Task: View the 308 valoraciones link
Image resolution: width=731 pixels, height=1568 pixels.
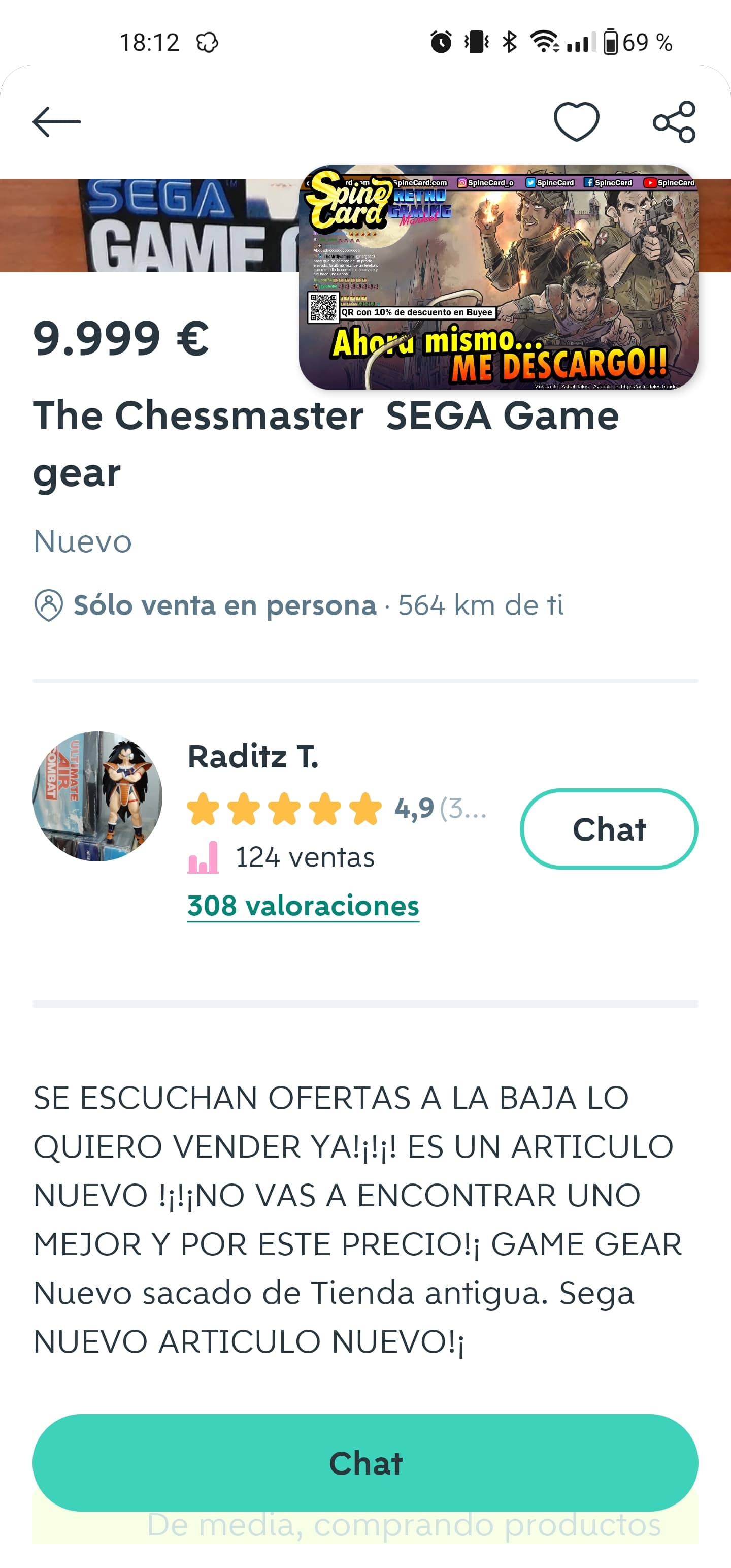Action: point(303,906)
